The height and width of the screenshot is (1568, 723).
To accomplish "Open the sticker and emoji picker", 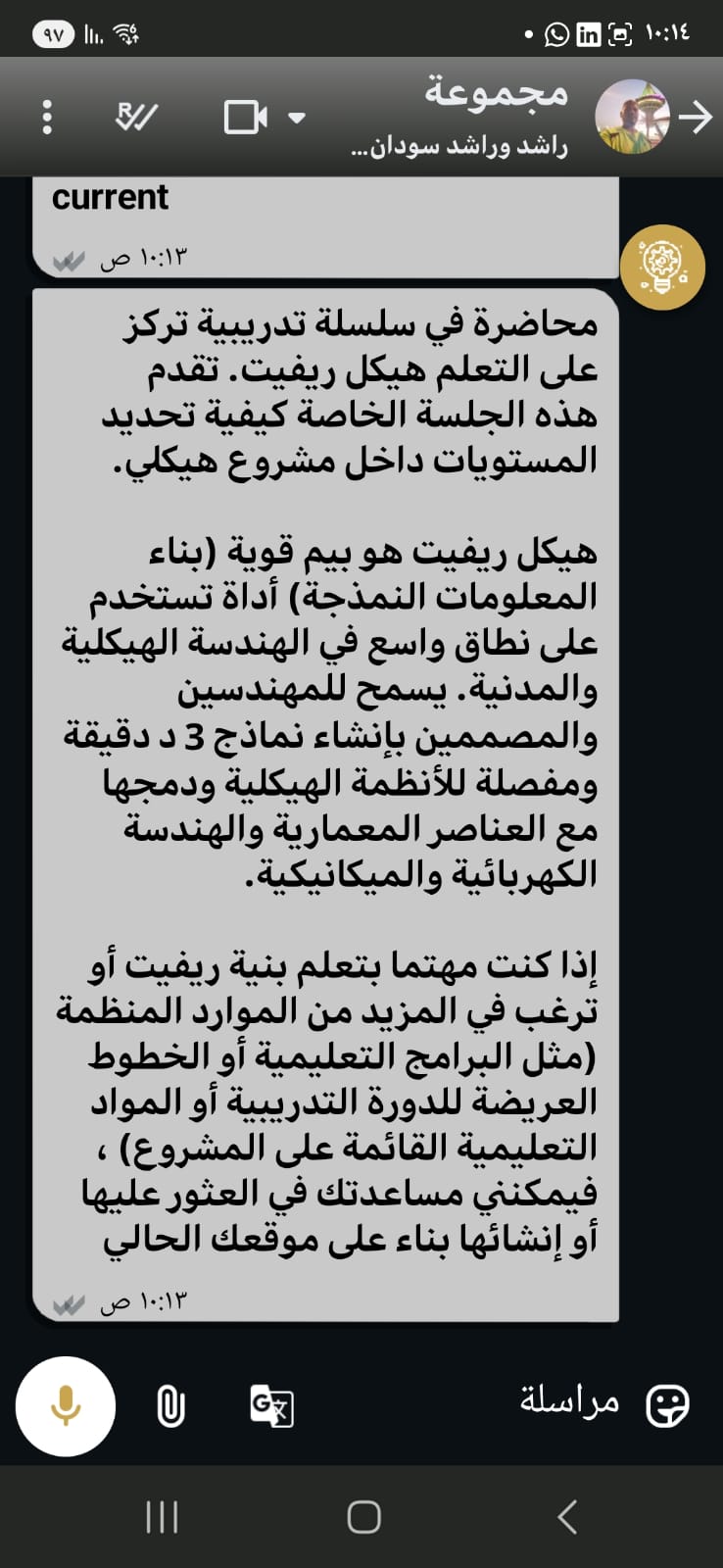I will [x=667, y=1405].
